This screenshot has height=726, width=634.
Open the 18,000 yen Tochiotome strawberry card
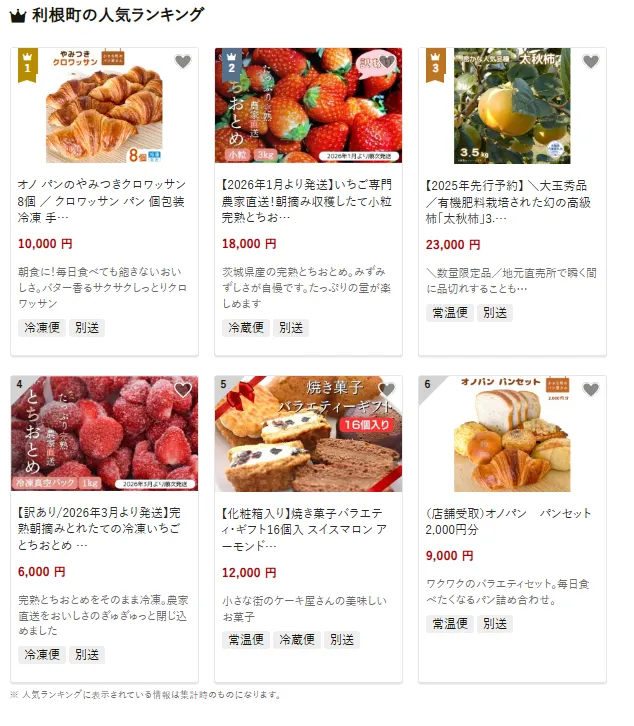(308, 200)
